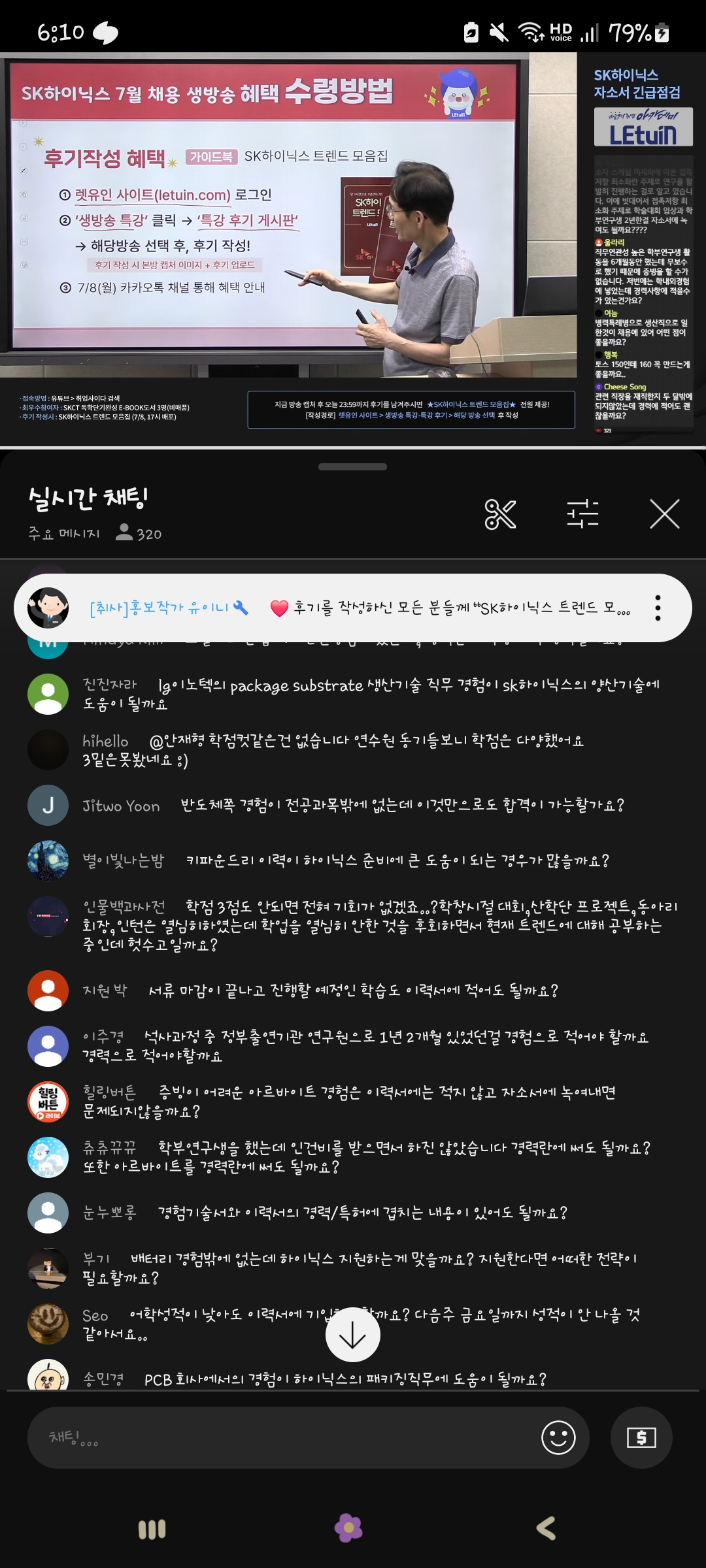Go back with system back button
This screenshot has width=706, height=1568.
pyautogui.click(x=546, y=1529)
